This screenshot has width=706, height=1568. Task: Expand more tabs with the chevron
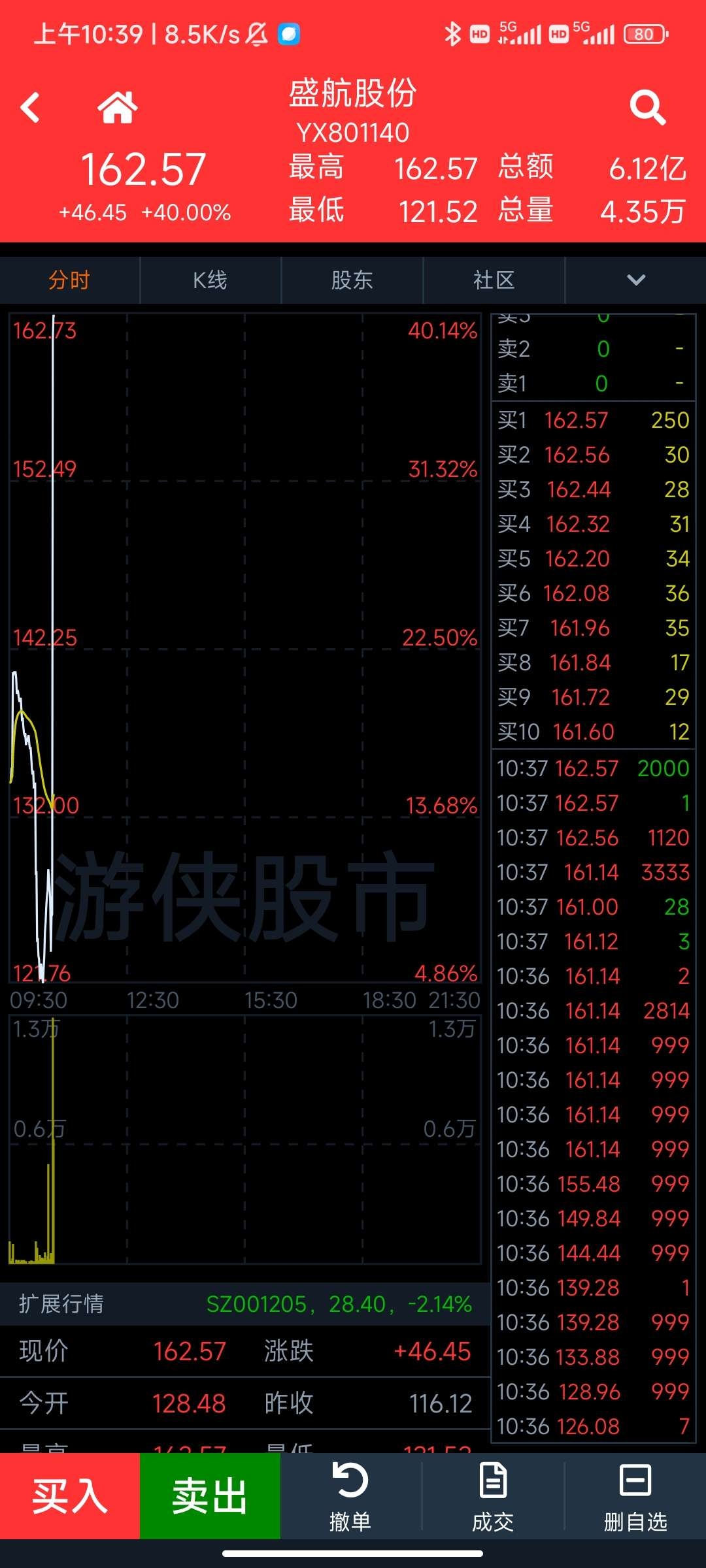[x=636, y=280]
